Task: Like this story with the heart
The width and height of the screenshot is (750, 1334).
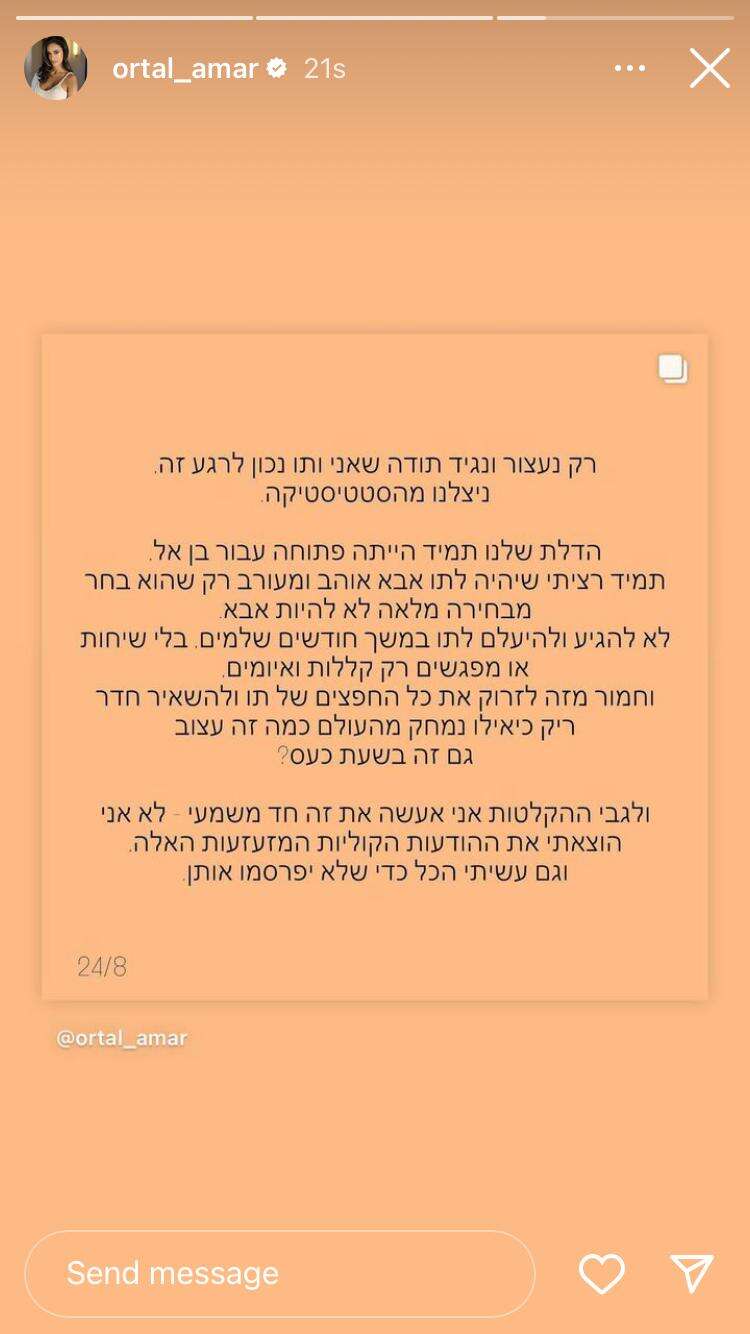Action: [602, 1273]
